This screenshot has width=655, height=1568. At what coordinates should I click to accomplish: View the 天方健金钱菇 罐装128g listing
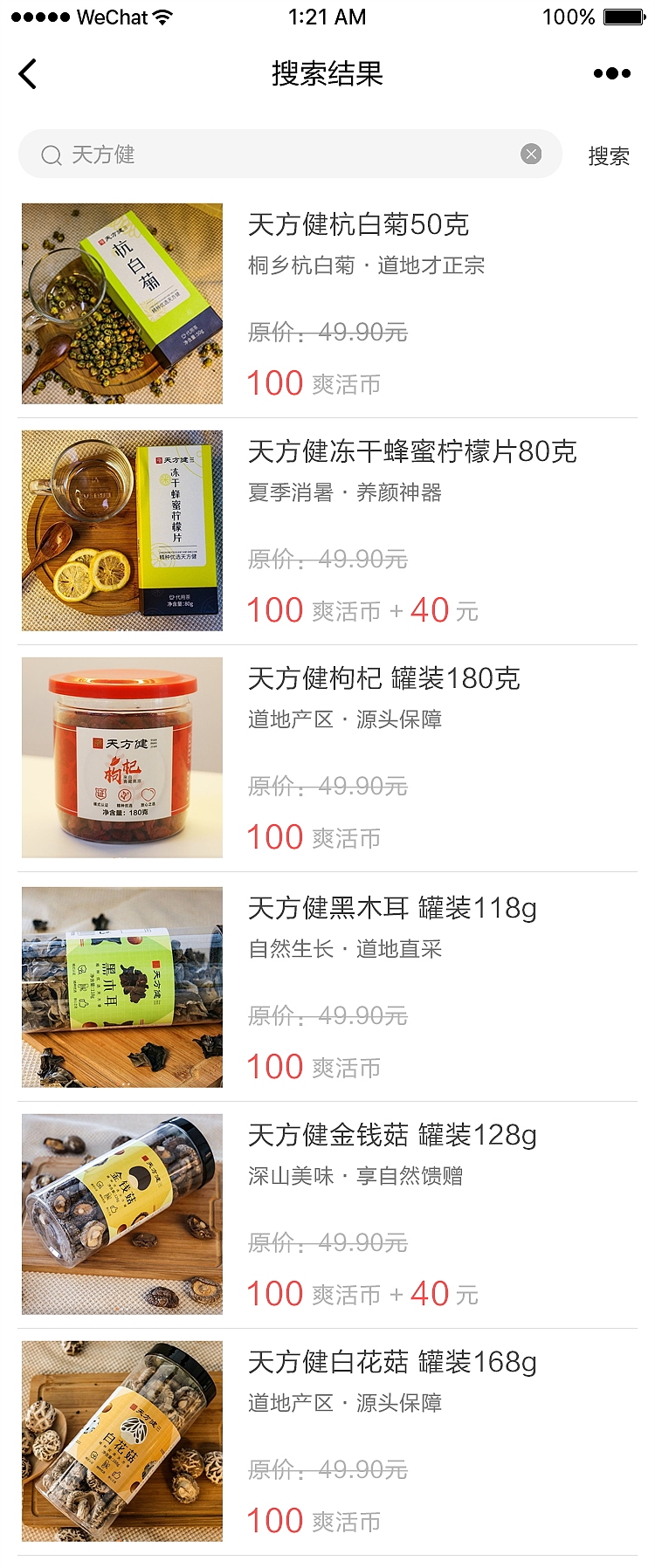[391, 1136]
